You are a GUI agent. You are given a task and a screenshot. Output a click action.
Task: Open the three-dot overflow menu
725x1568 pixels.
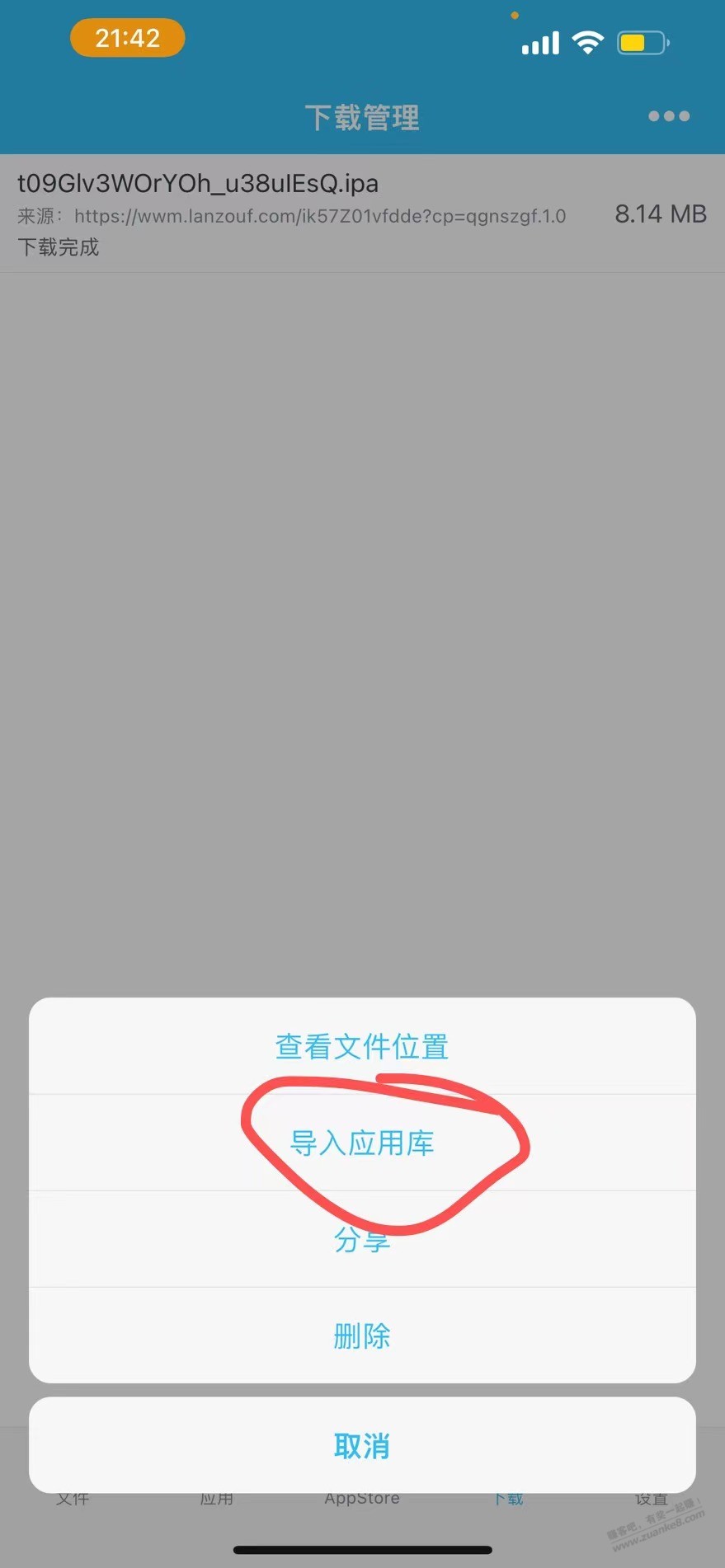click(668, 116)
